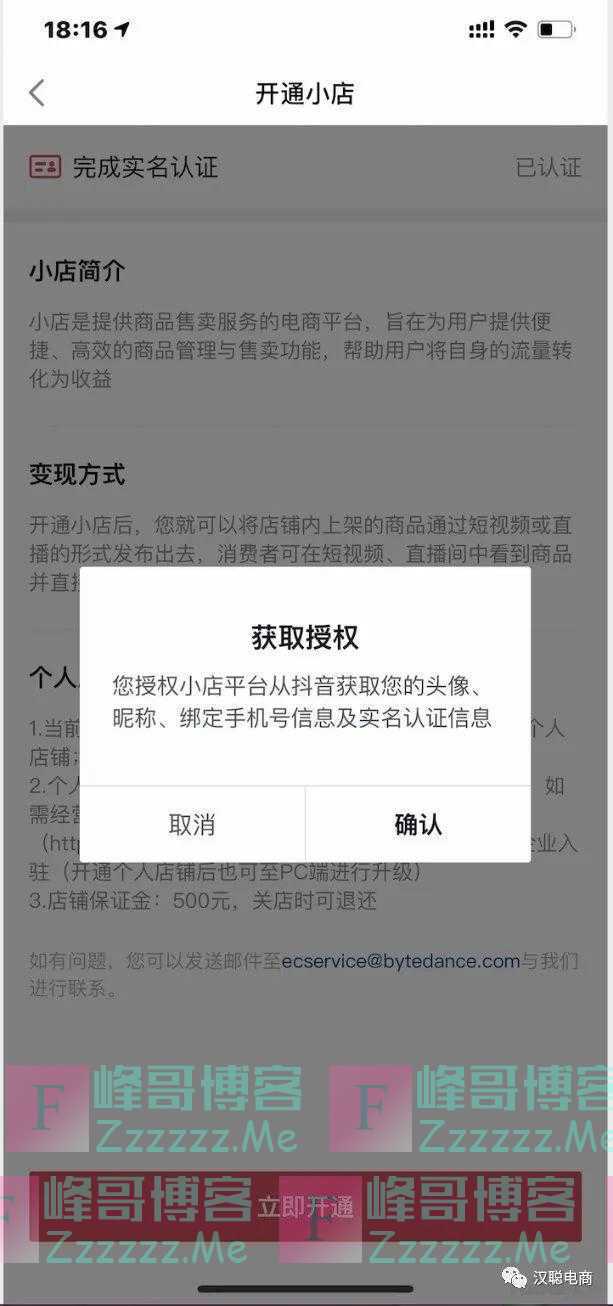Tap 取消 to cancel authorization
Image resolution: width=613 pixels, height=1306 pixels.
click(x=192, y=824)
